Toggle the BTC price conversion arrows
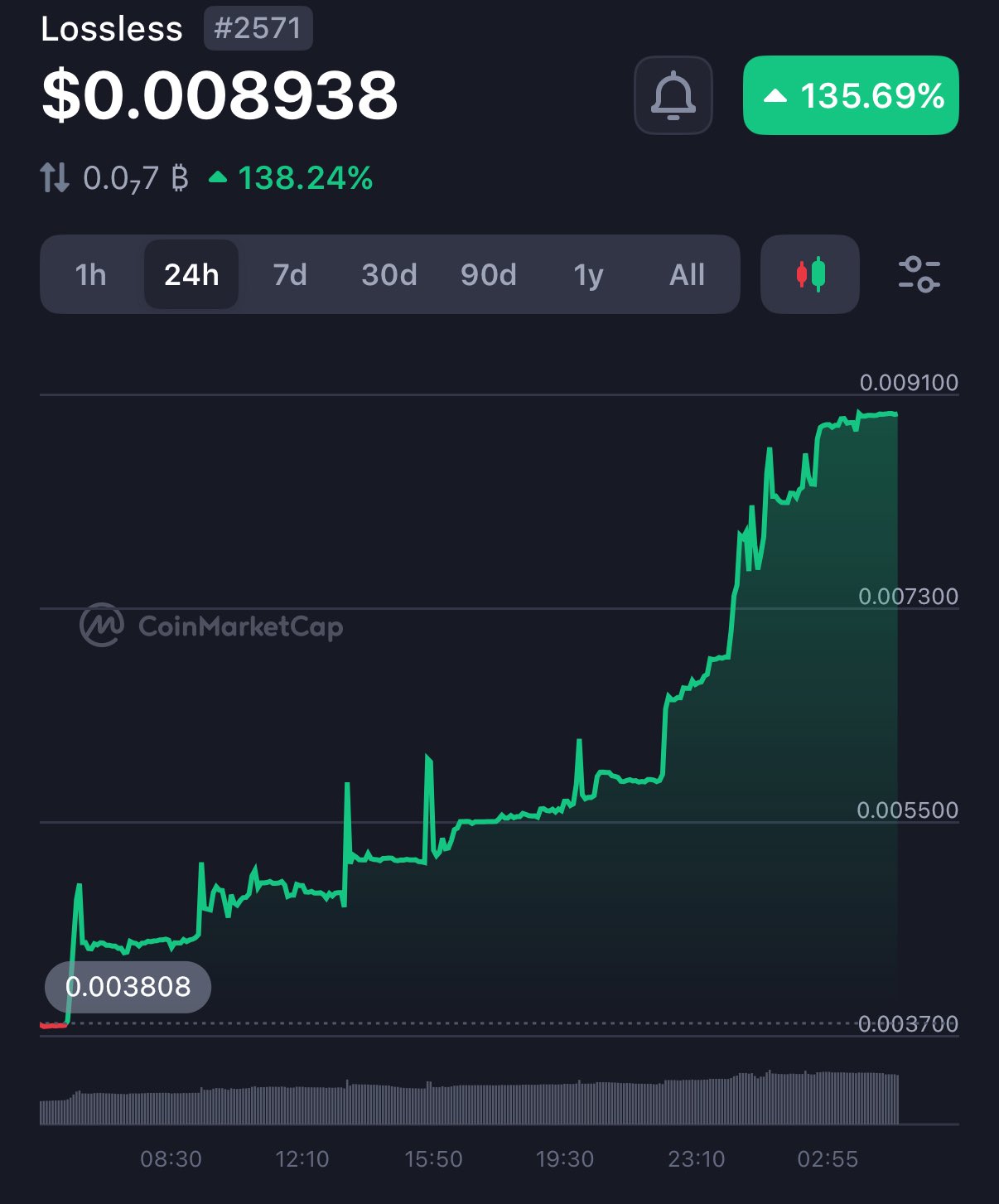 (x=55, y=178)
